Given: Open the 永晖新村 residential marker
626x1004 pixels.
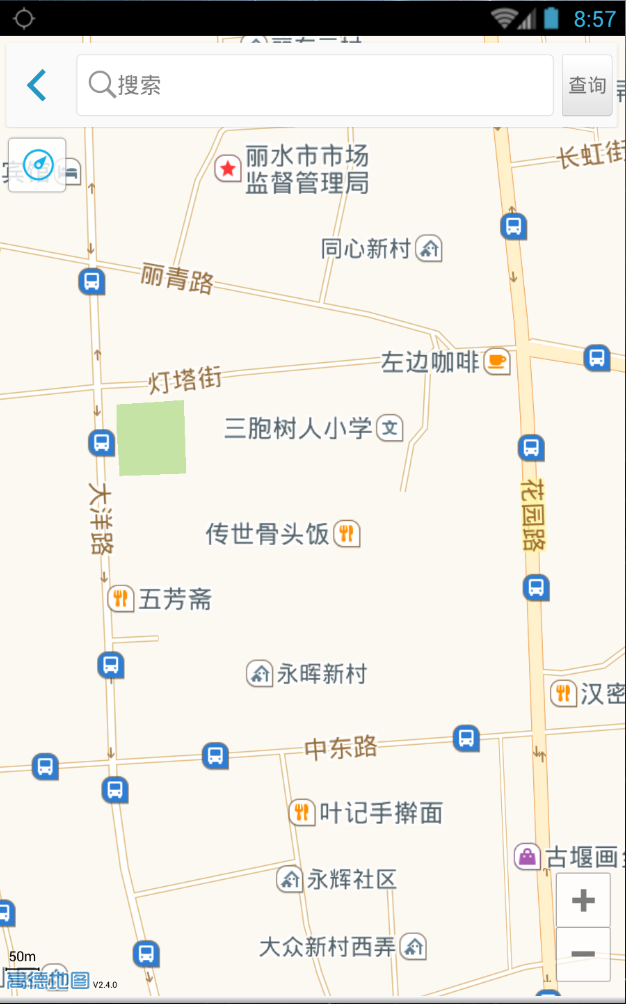Looking at the screenshot, I should coord(260,674).
